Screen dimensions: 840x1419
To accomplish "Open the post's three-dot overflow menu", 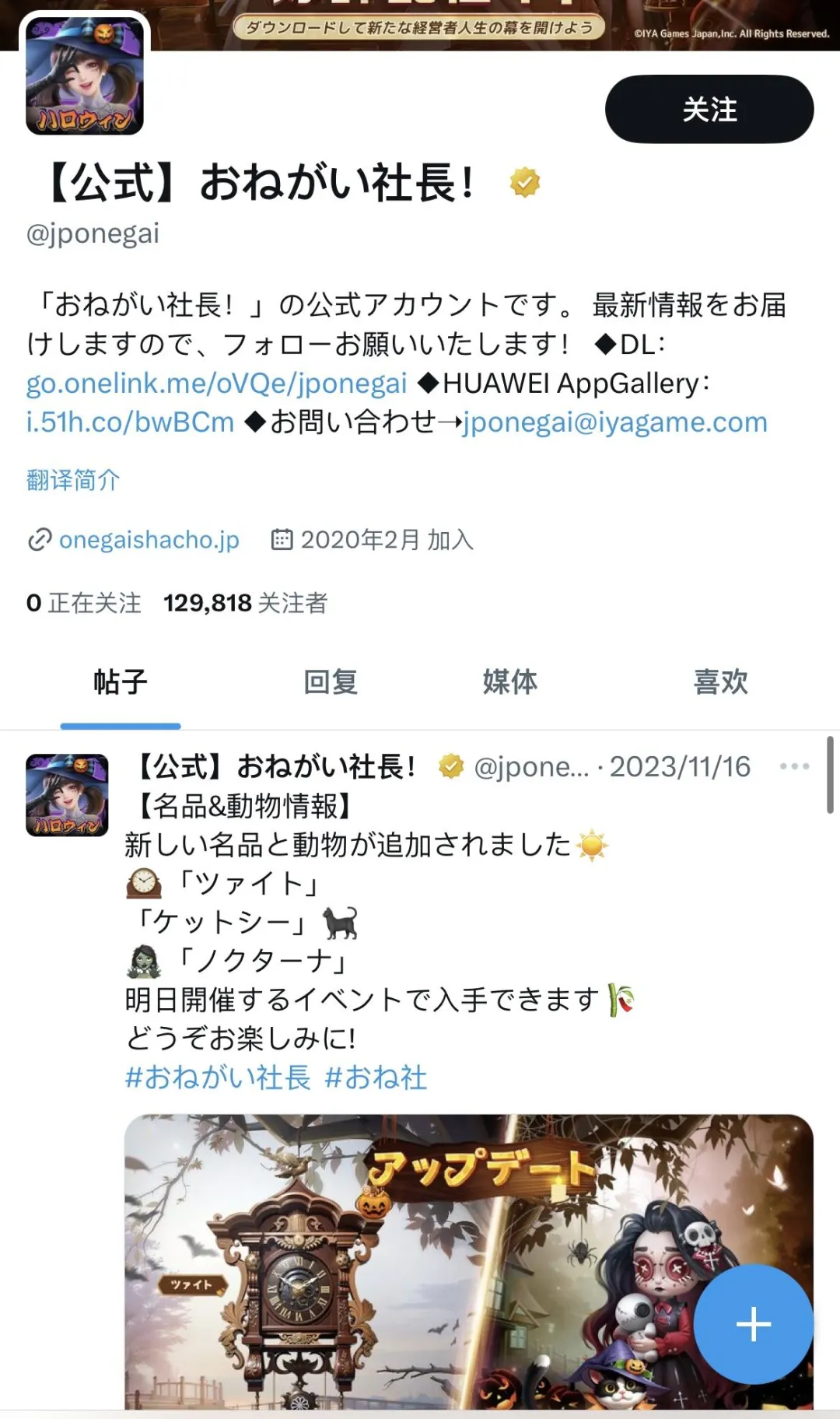I will pyautogui.click(x=794, y=766).
